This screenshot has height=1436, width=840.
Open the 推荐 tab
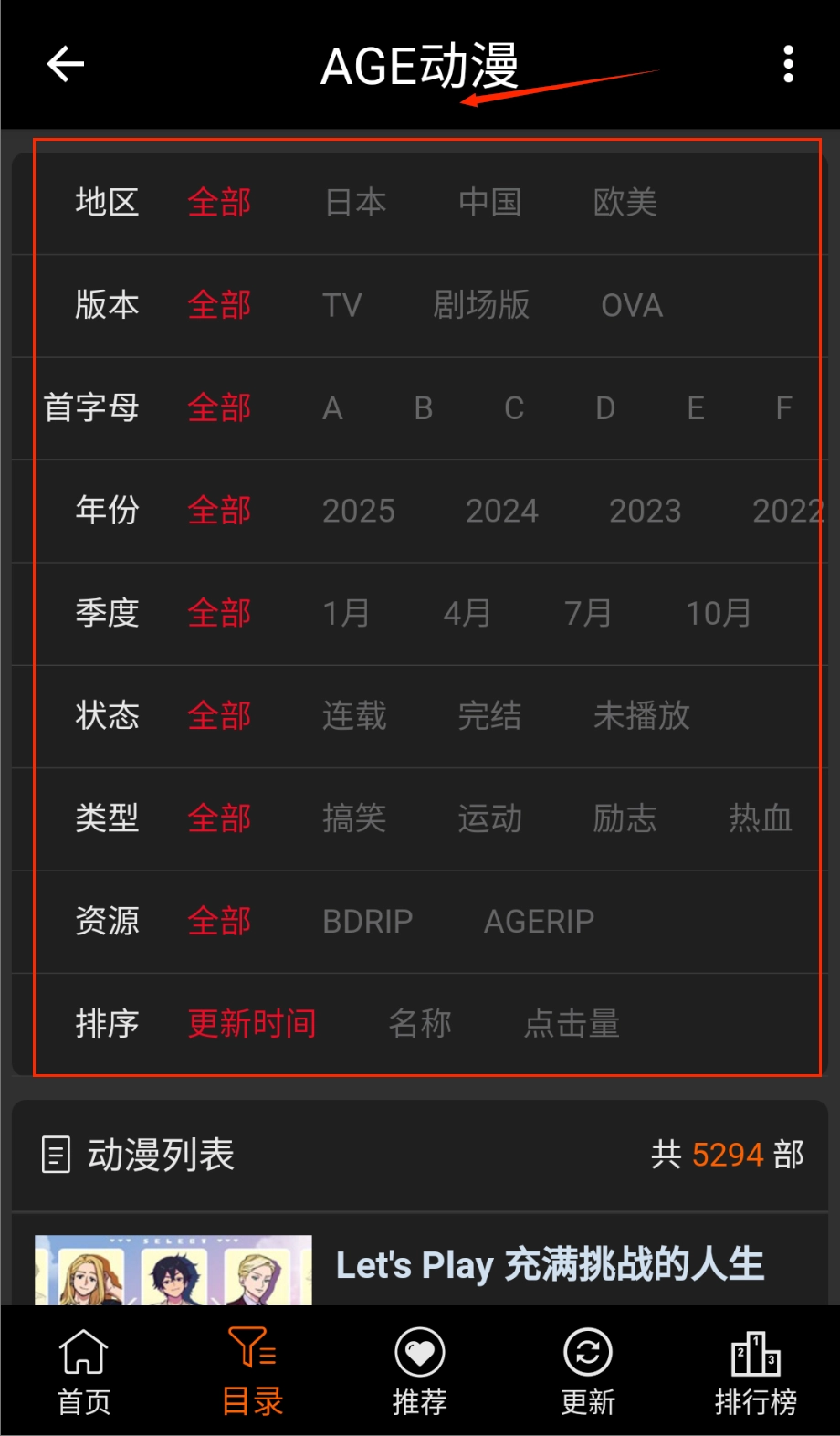[420, 1370]
